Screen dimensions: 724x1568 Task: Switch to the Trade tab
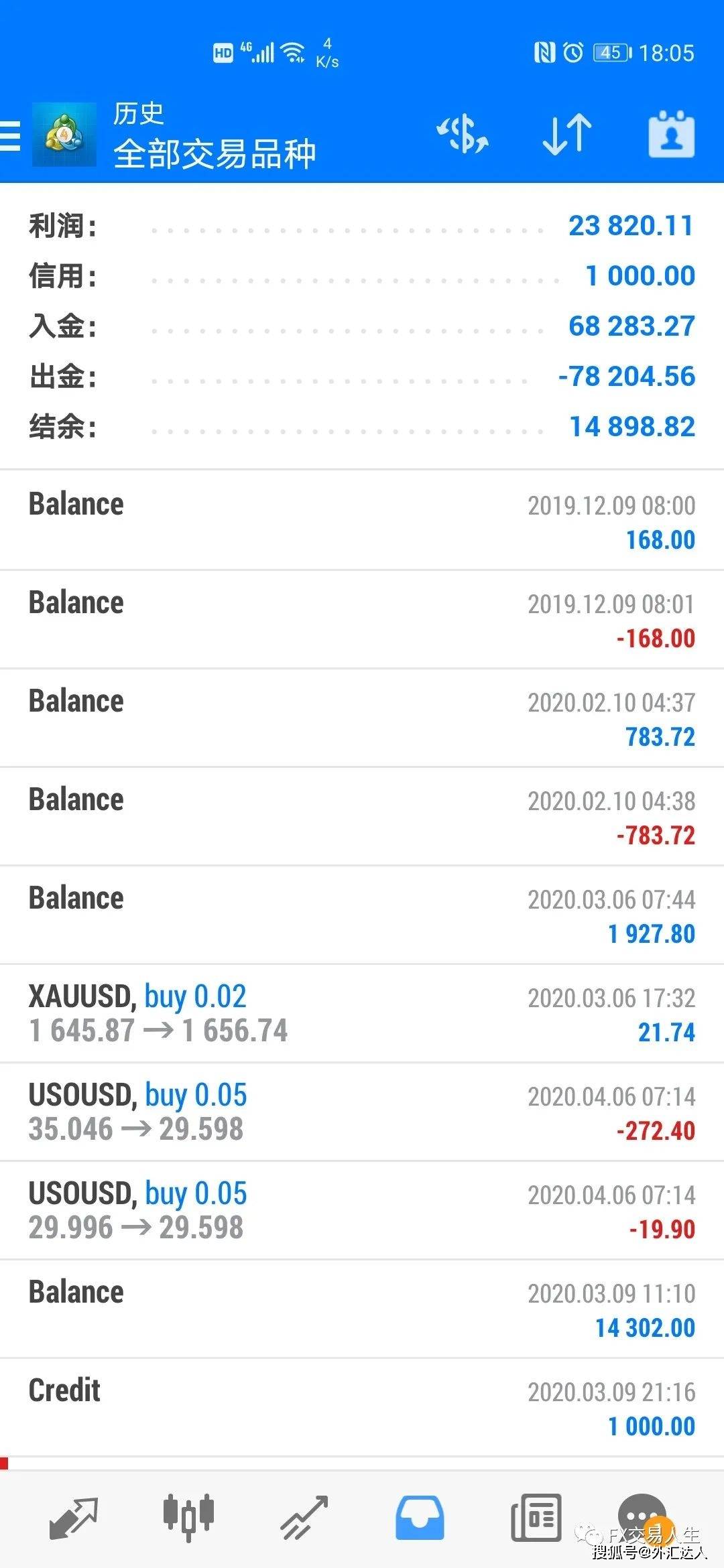[x=304, y=1518]
